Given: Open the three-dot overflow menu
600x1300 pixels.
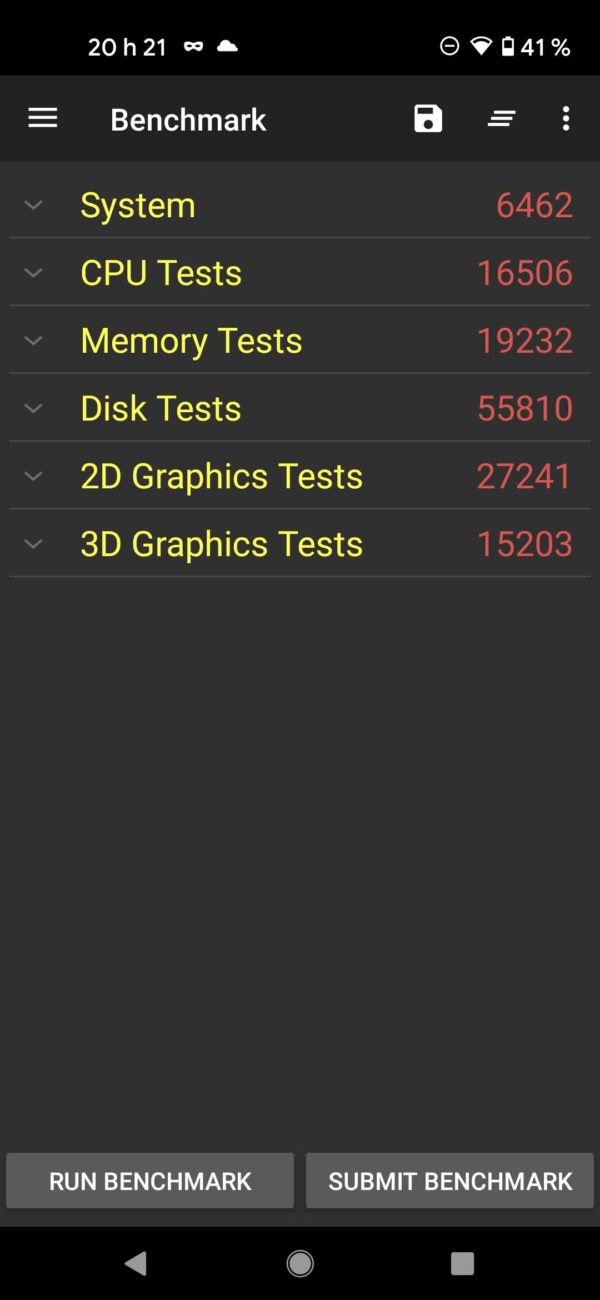Looking at the screenshot, I should pyautogui.click(x=566, y=119).
